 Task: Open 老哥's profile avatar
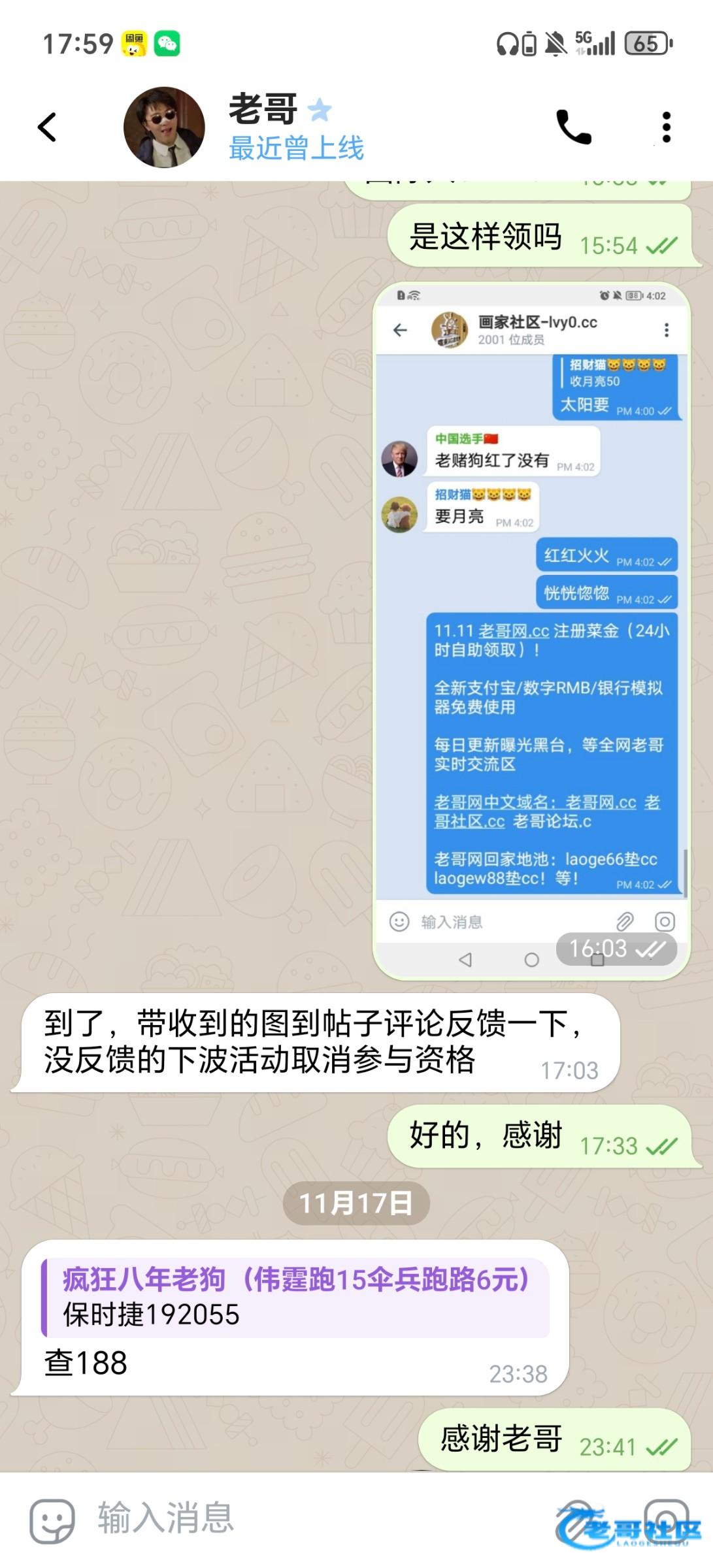[164, 127]
